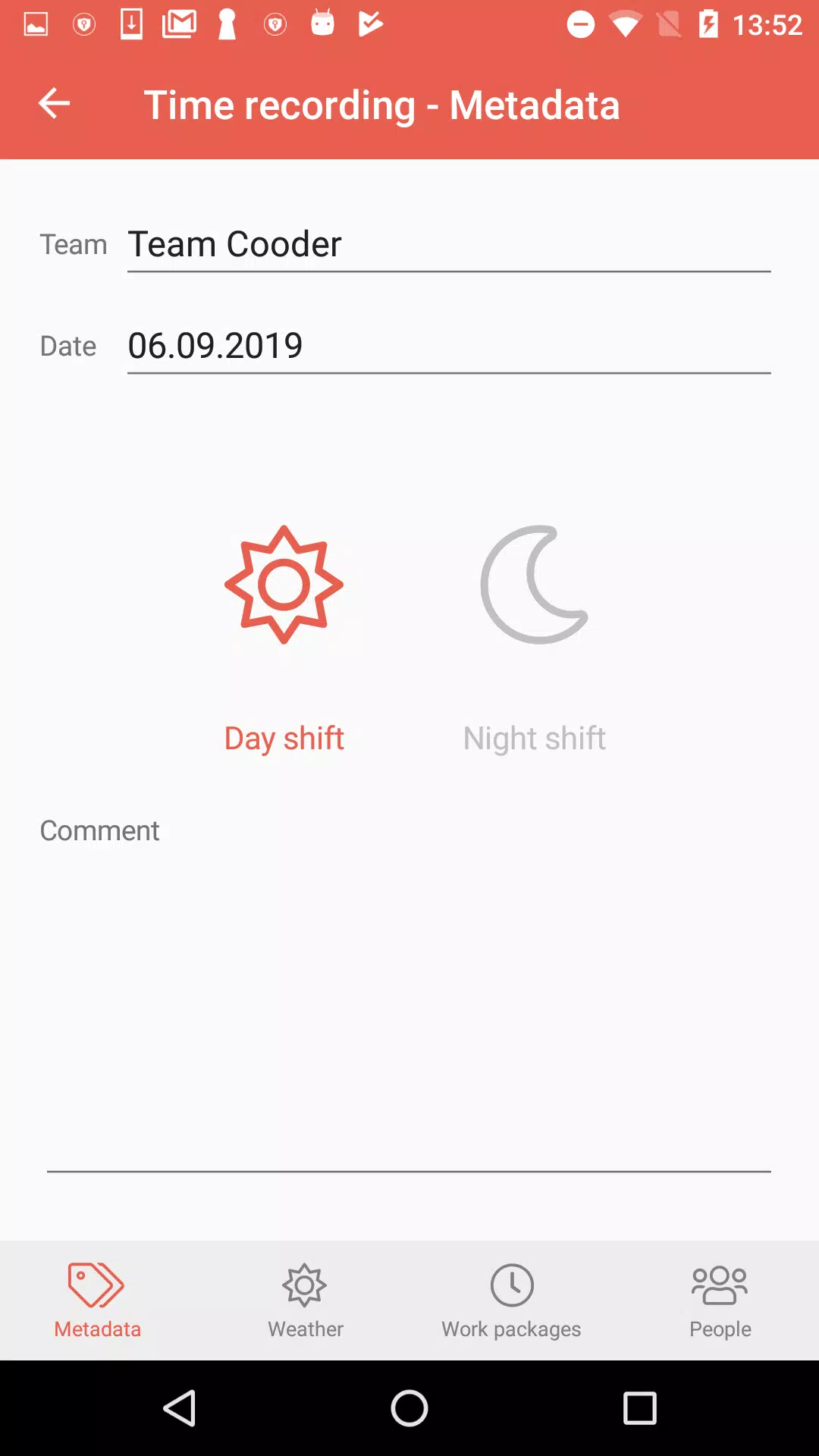
Task: Edit the Team field showing Team Cooder
Action: [x=449, y=245]
